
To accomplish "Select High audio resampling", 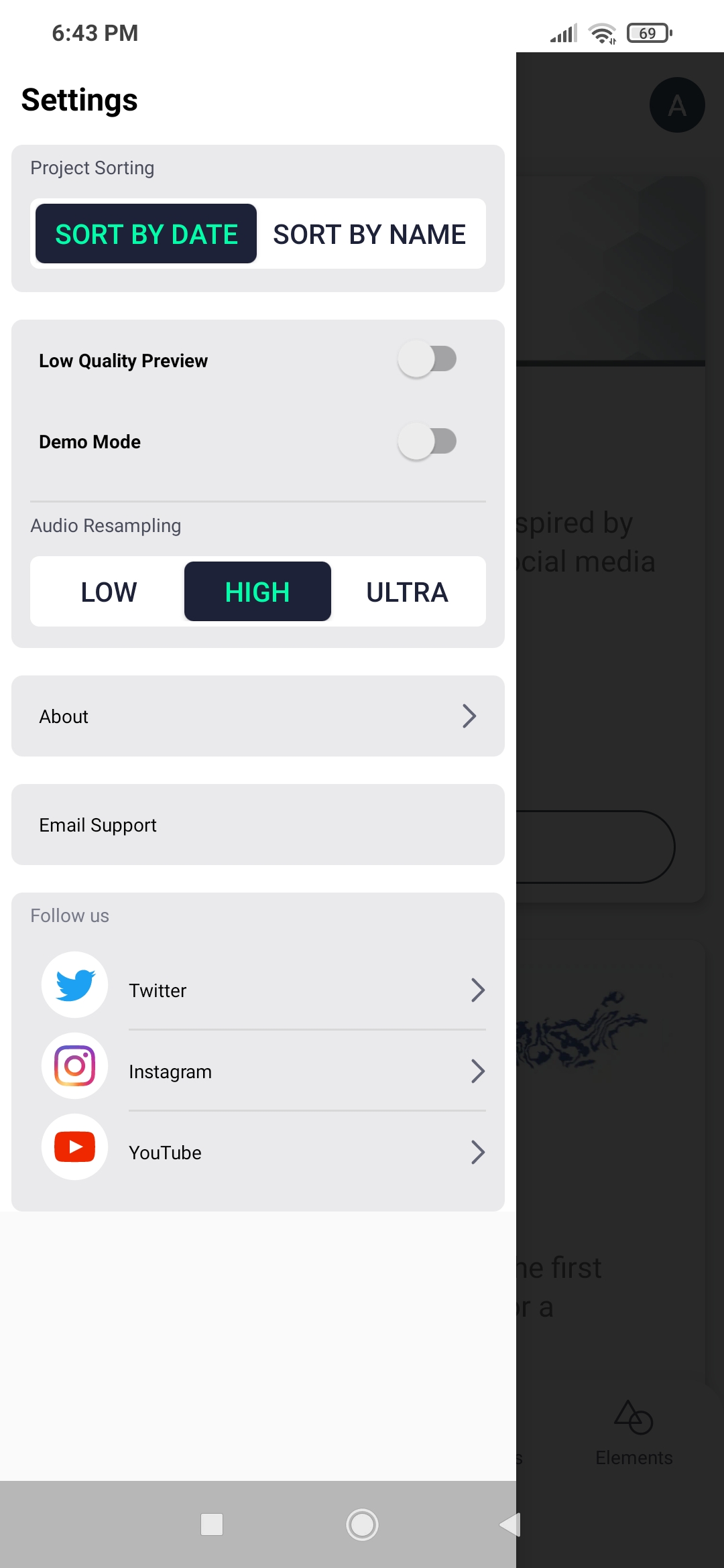I will (x=257, y=592).
